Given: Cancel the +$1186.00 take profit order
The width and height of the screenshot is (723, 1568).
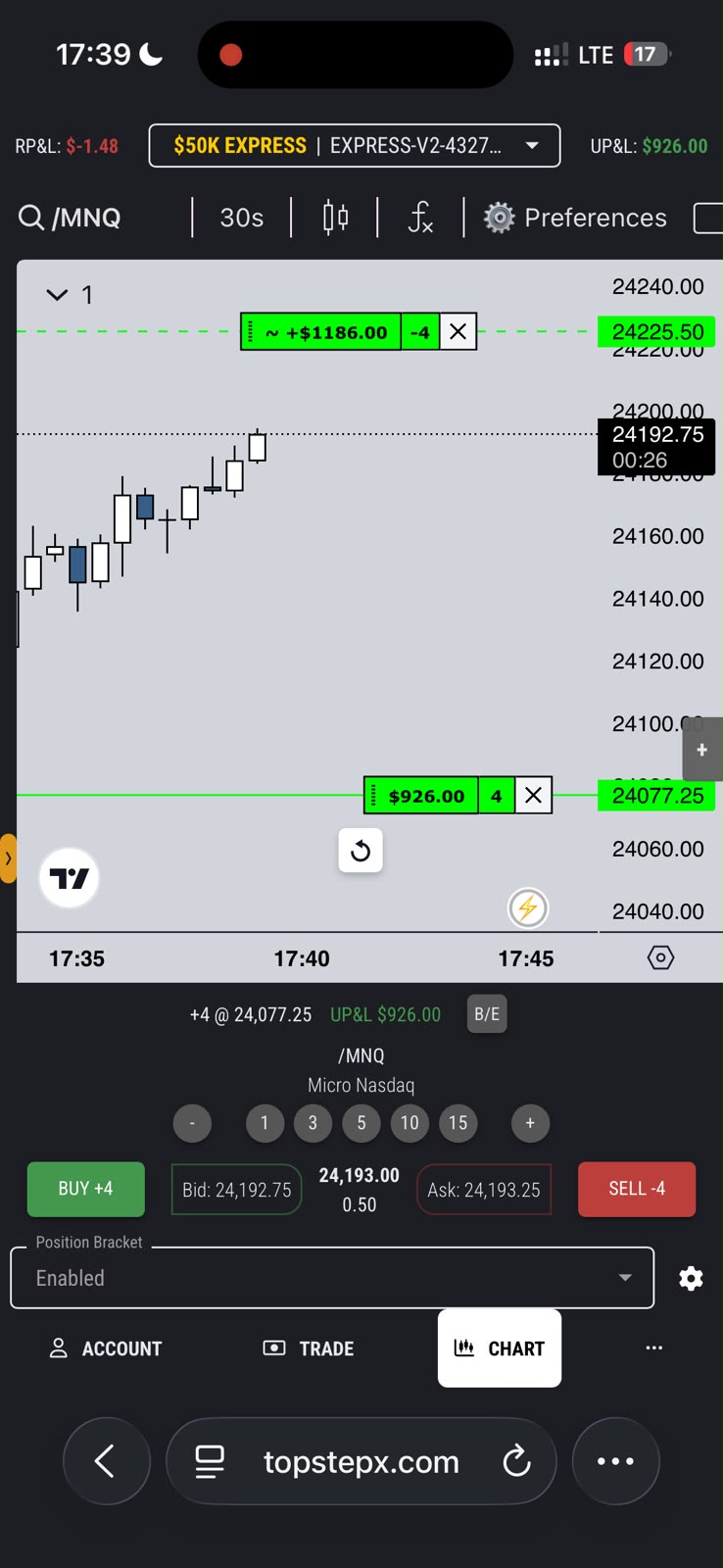Looking at the screenshot, I should point(458,332).
